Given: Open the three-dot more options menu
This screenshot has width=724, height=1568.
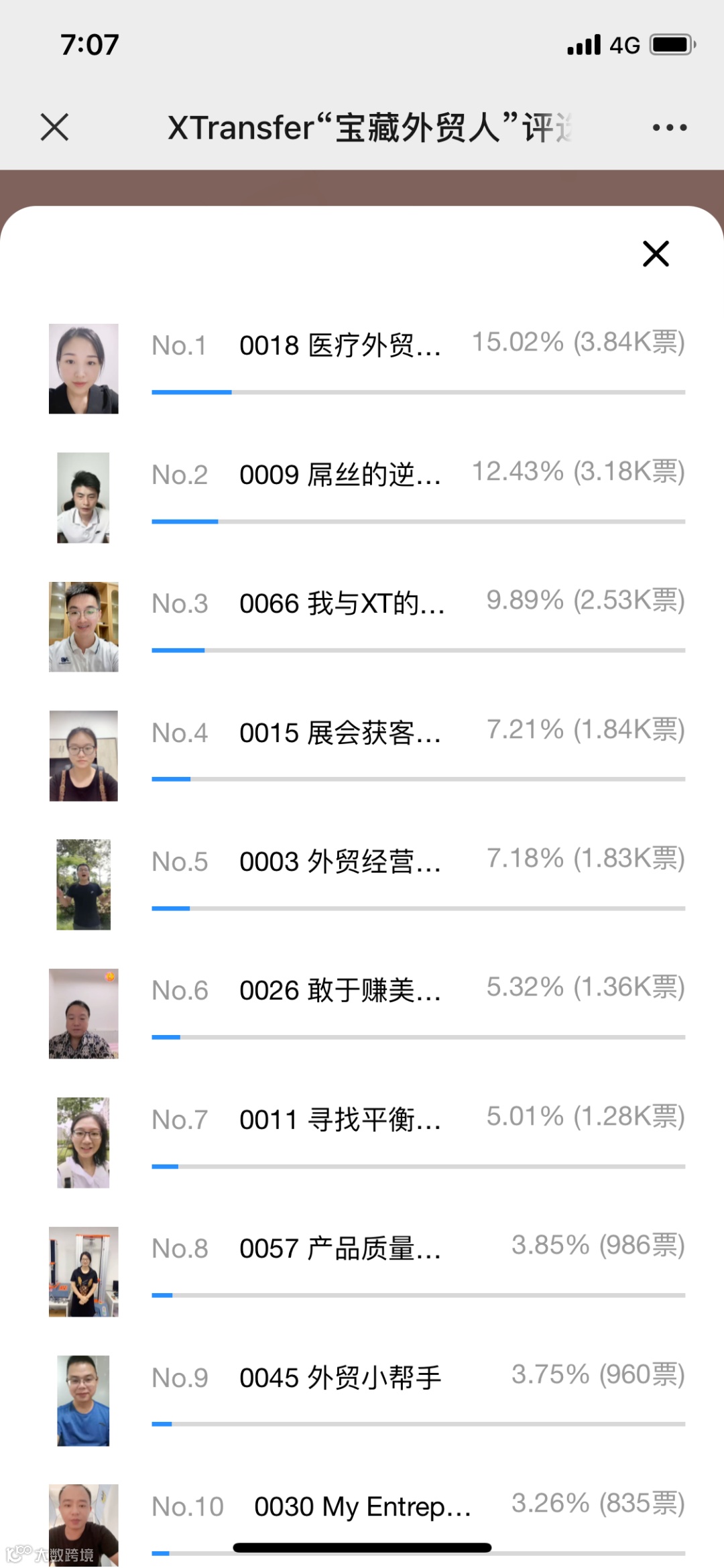Looking at the screenshot, I should click(x=670, y=127).
